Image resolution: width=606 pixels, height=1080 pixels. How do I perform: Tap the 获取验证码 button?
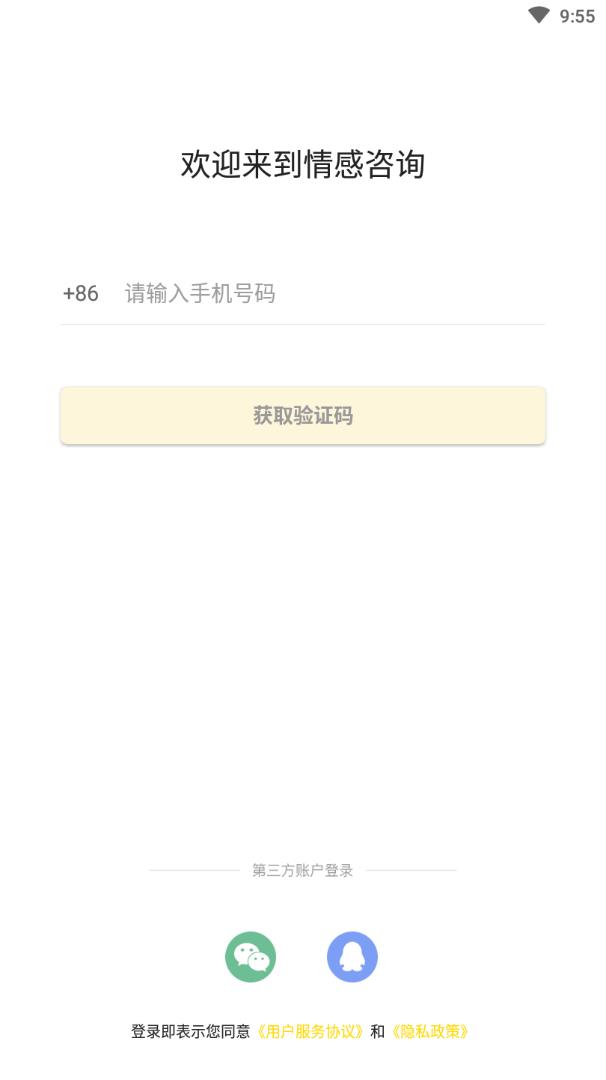coord(303,416)
